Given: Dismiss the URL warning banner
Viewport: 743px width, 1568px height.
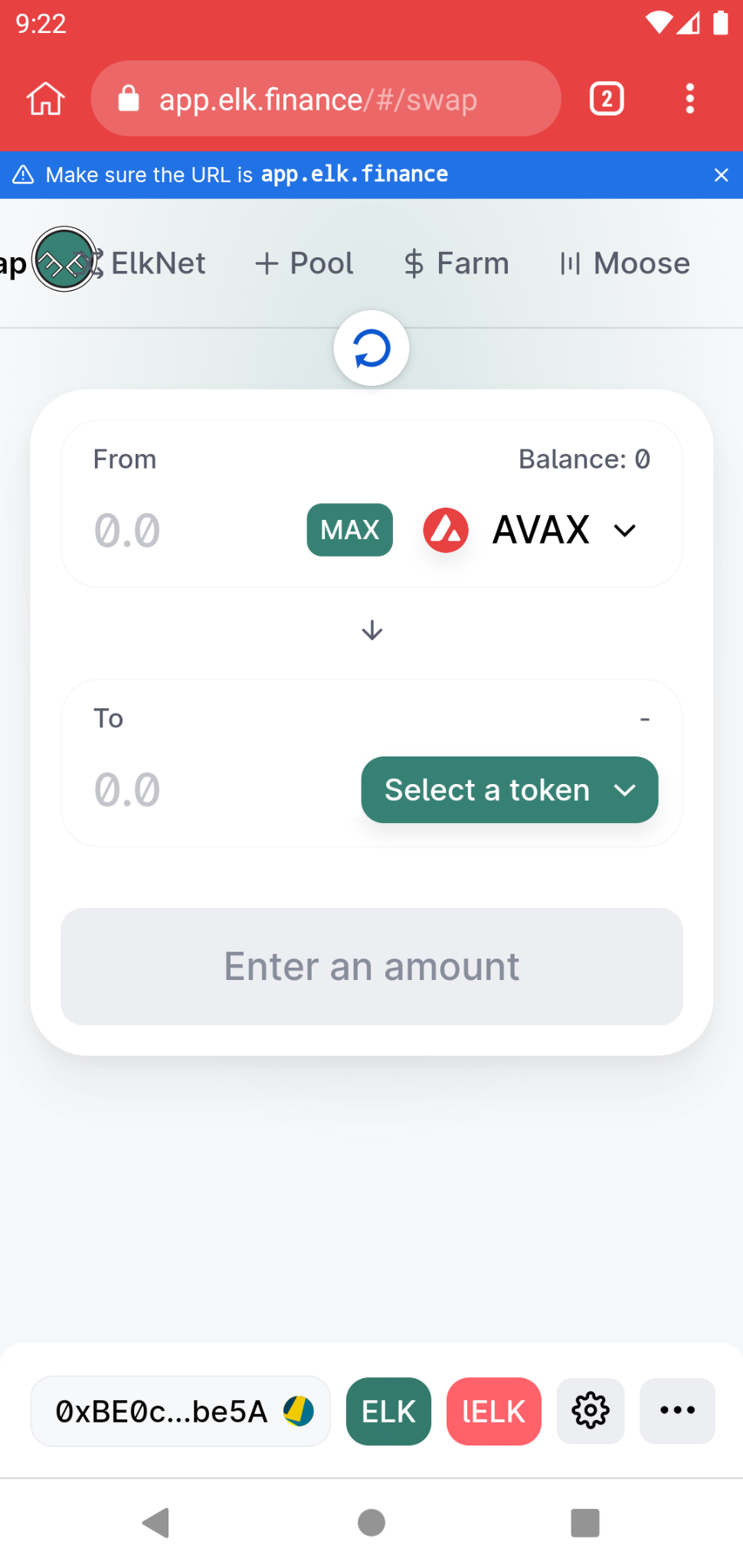Looking at the screenshot, I should 720,175.
